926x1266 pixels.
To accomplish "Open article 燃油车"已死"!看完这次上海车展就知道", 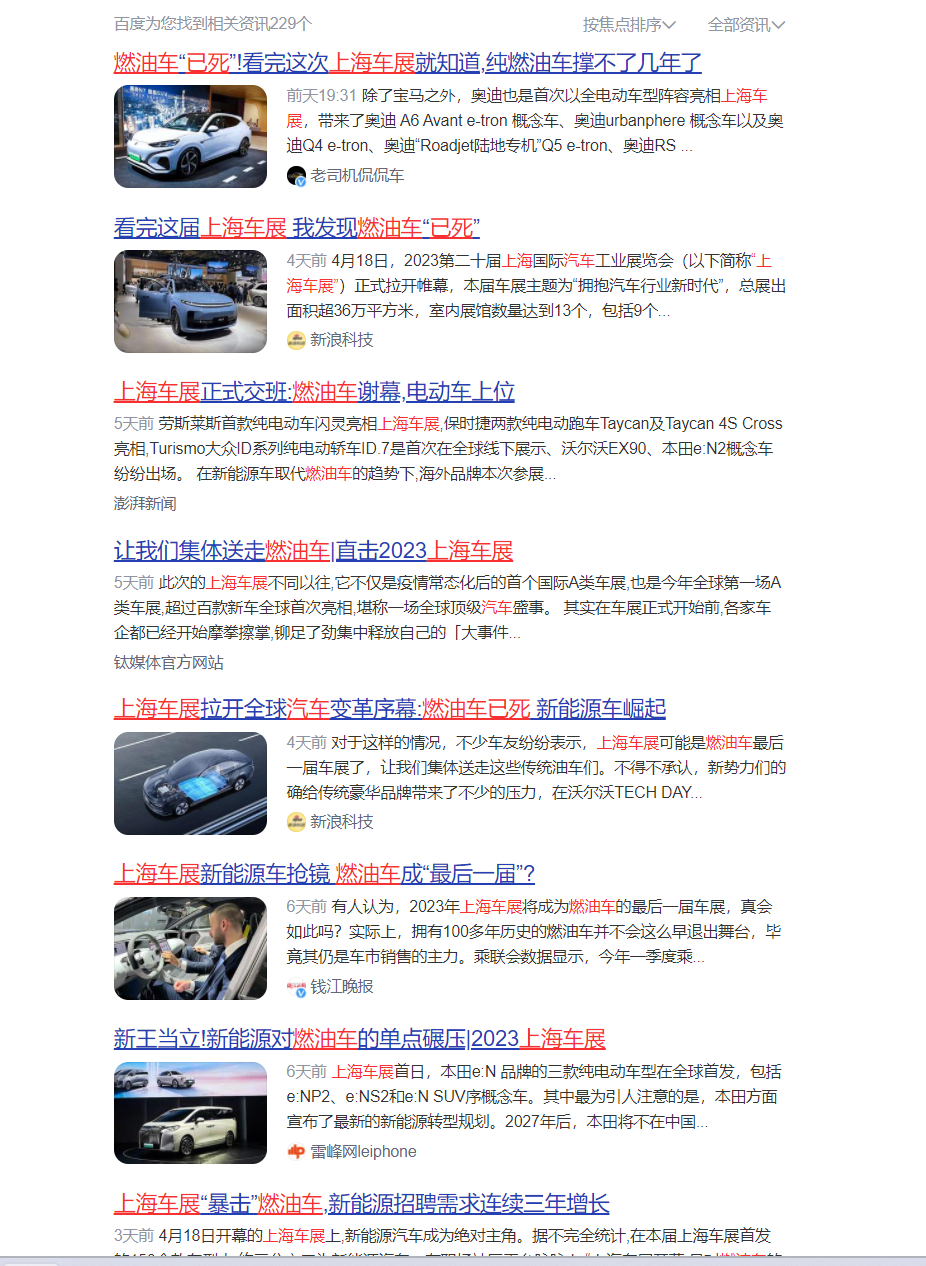I will click(407, 63).
